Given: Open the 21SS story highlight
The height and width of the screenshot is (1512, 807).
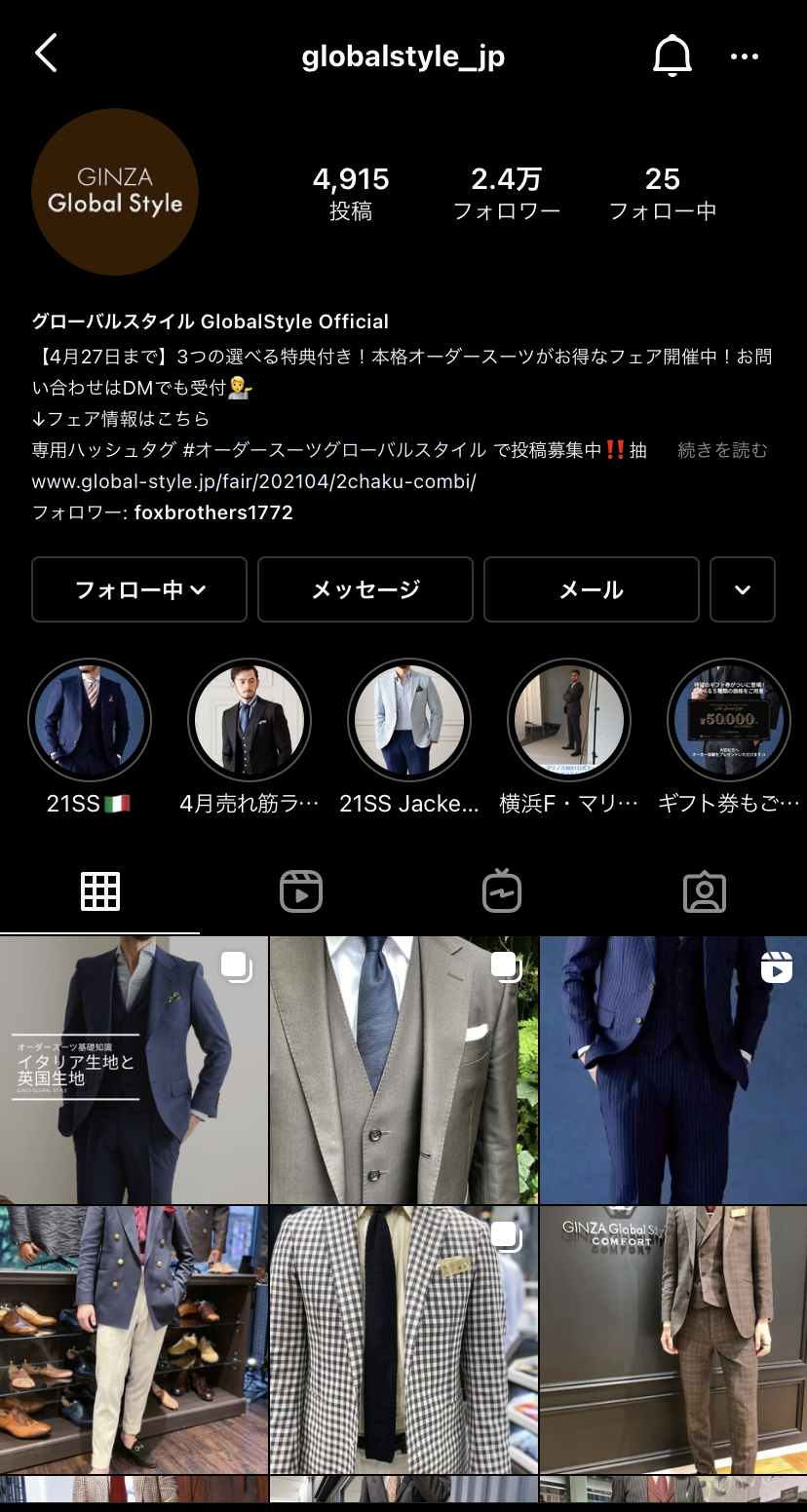Looking at the screenshot, I should coord(90,721).
